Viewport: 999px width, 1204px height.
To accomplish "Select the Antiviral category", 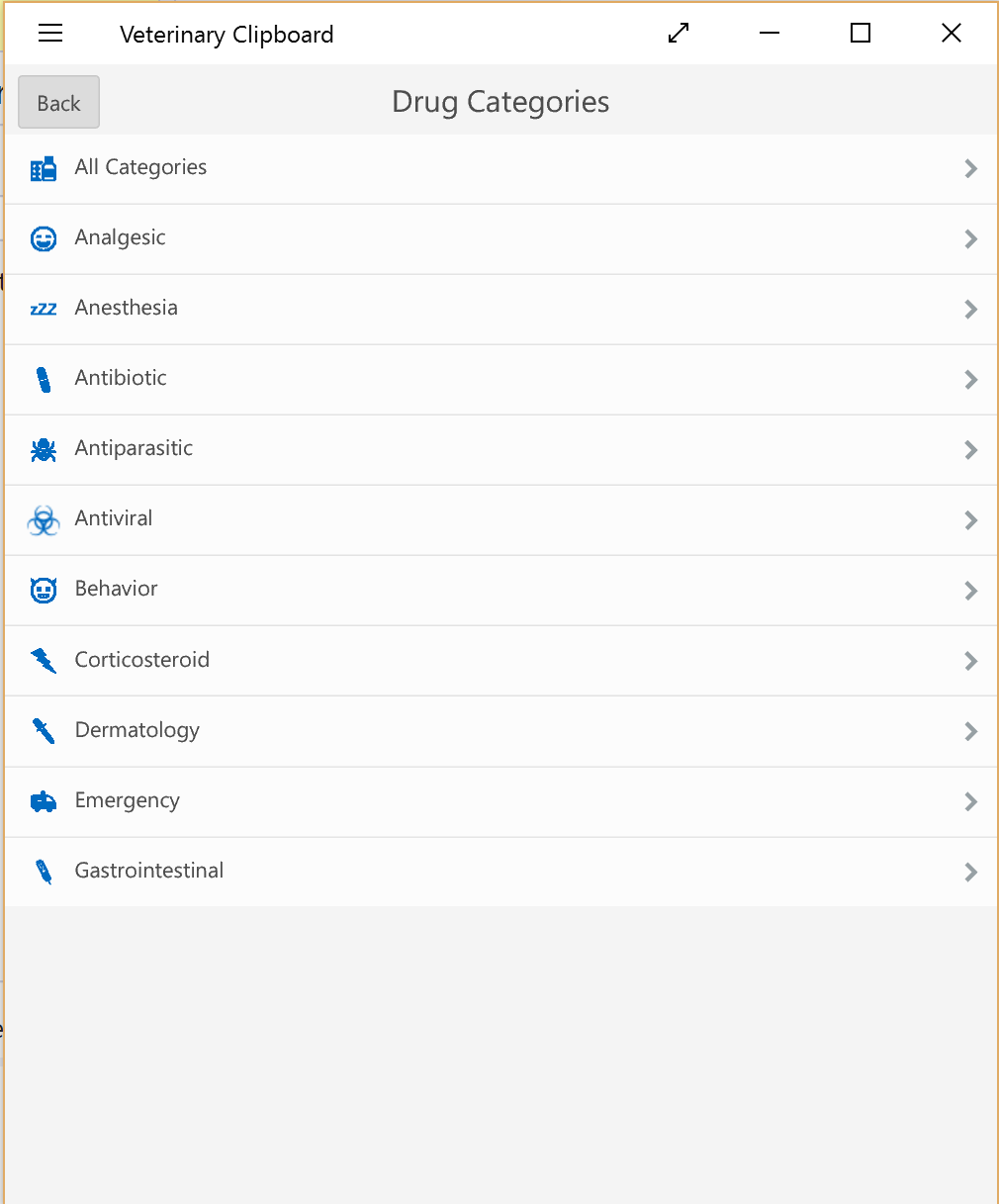I will coord(114,519).
